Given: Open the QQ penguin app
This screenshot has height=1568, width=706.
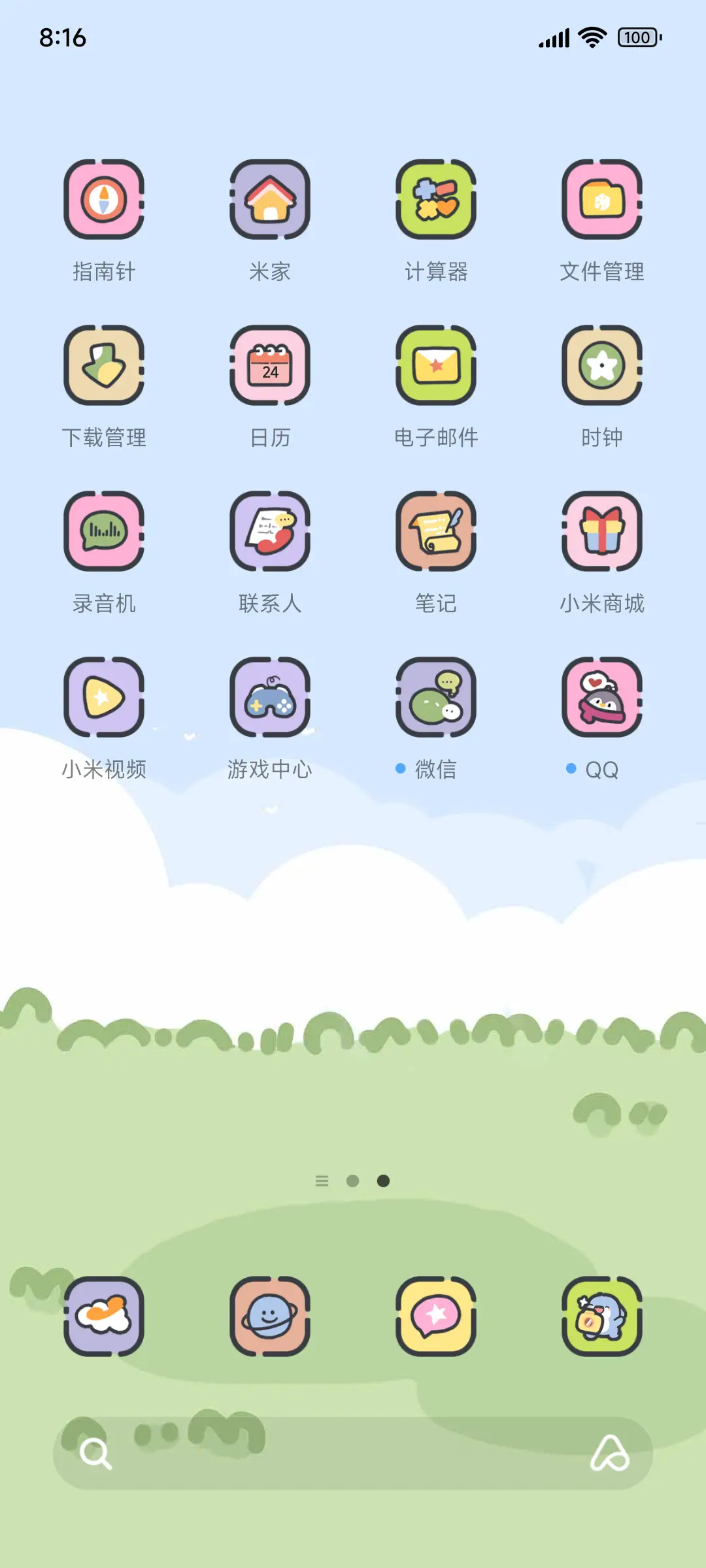Looking at the screenshot, I should coord(601,698).
